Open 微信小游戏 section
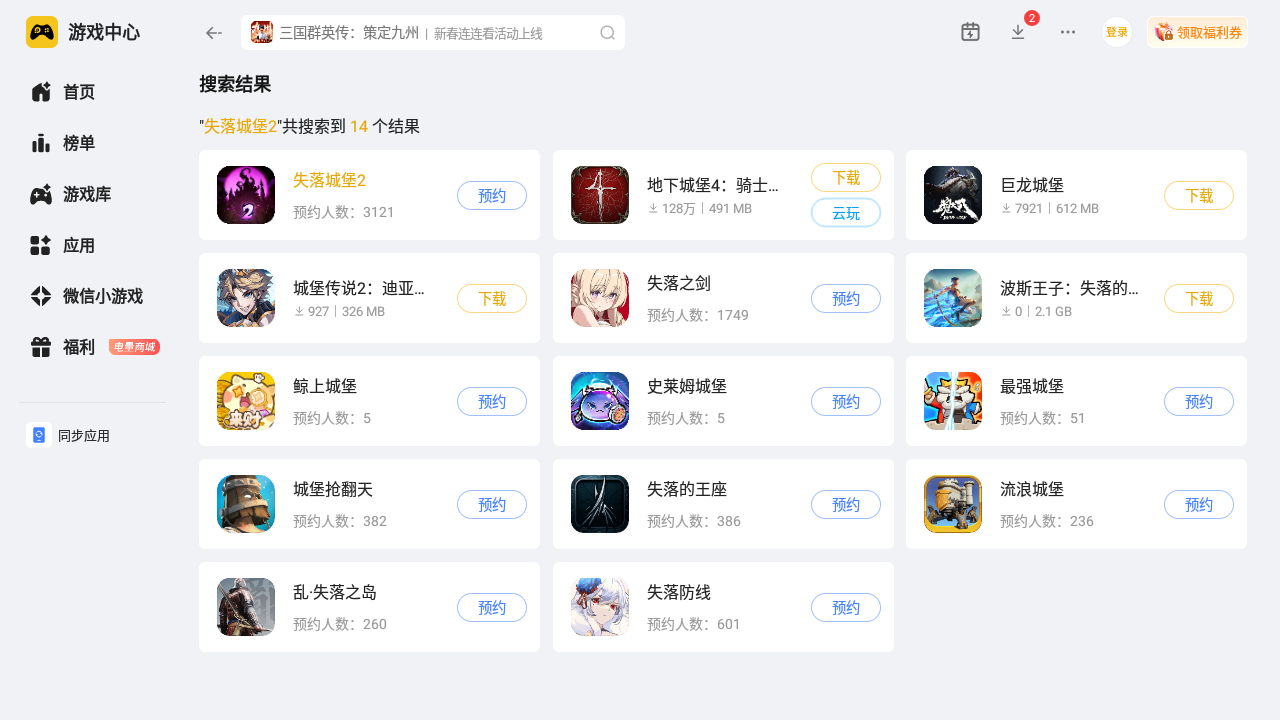The image size is (1280, 720). [x=102, y=296]
